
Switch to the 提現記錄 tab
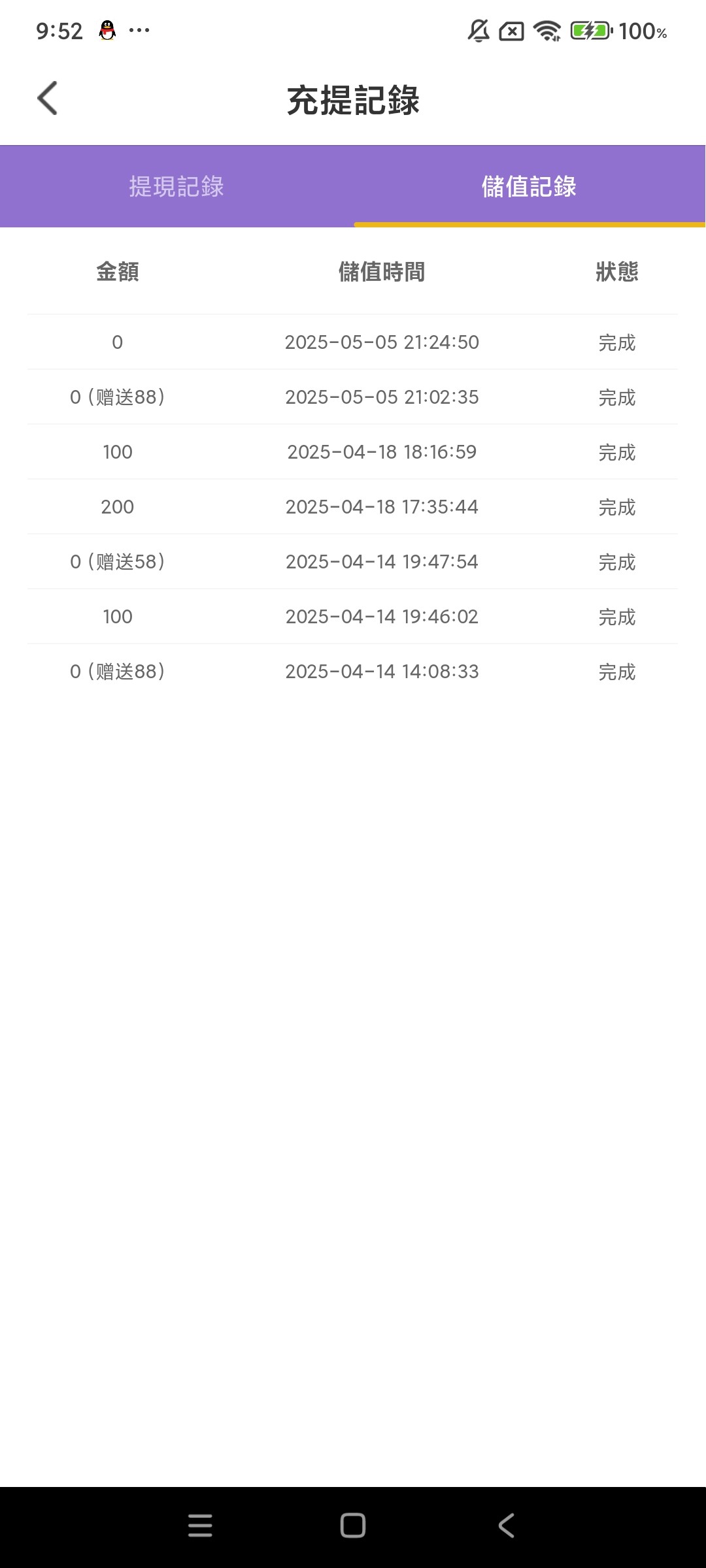point(176,187)
